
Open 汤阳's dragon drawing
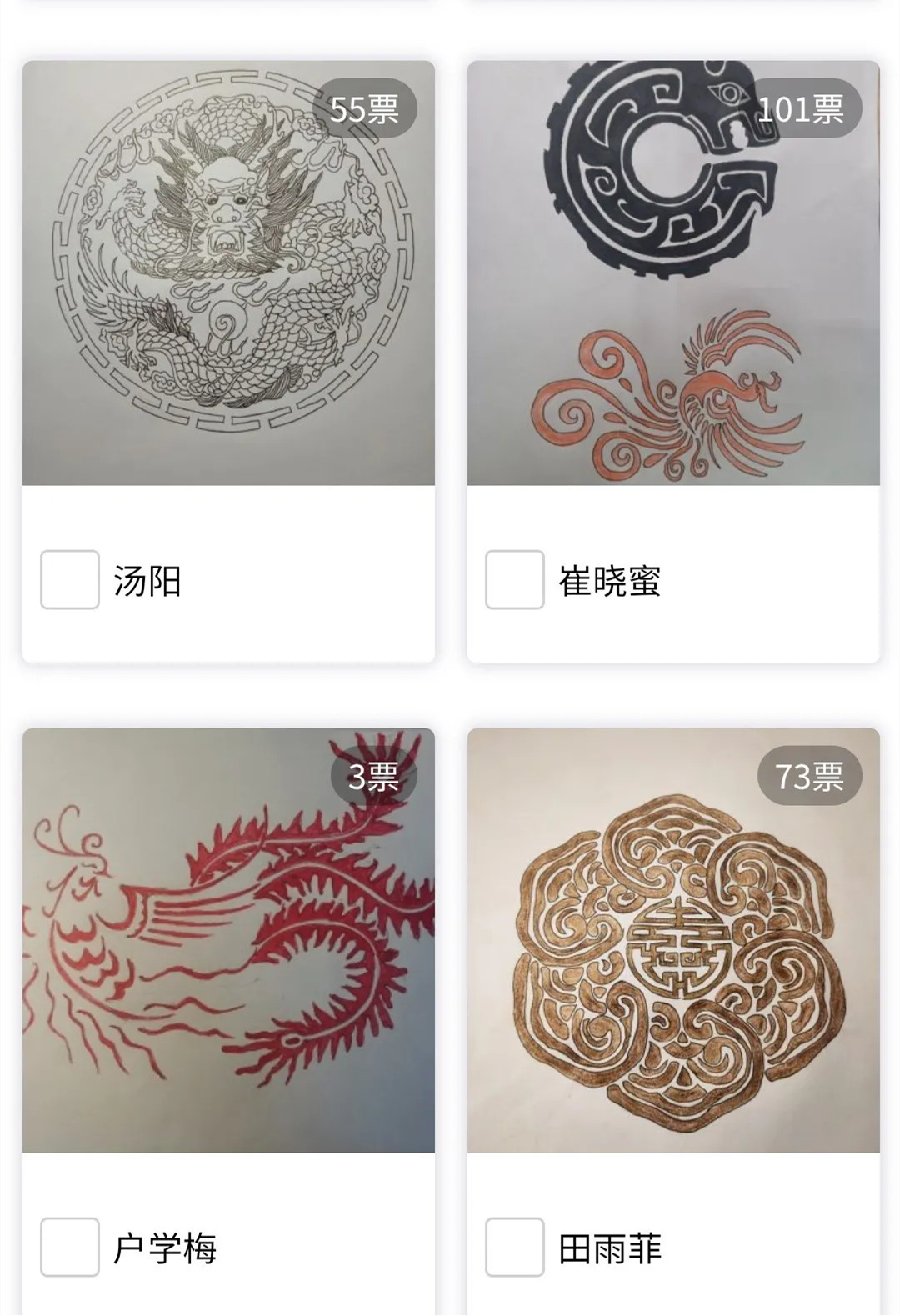pyautogui.click(x=228, y=273)
